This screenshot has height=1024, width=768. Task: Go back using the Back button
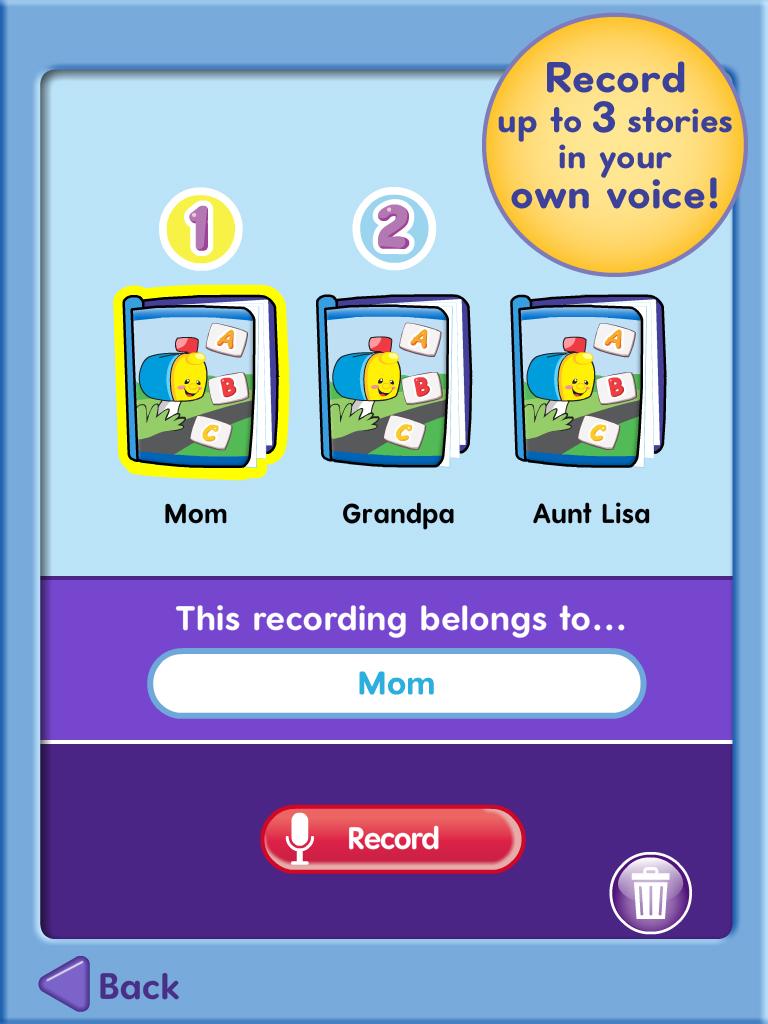click(x=110, y=986)
